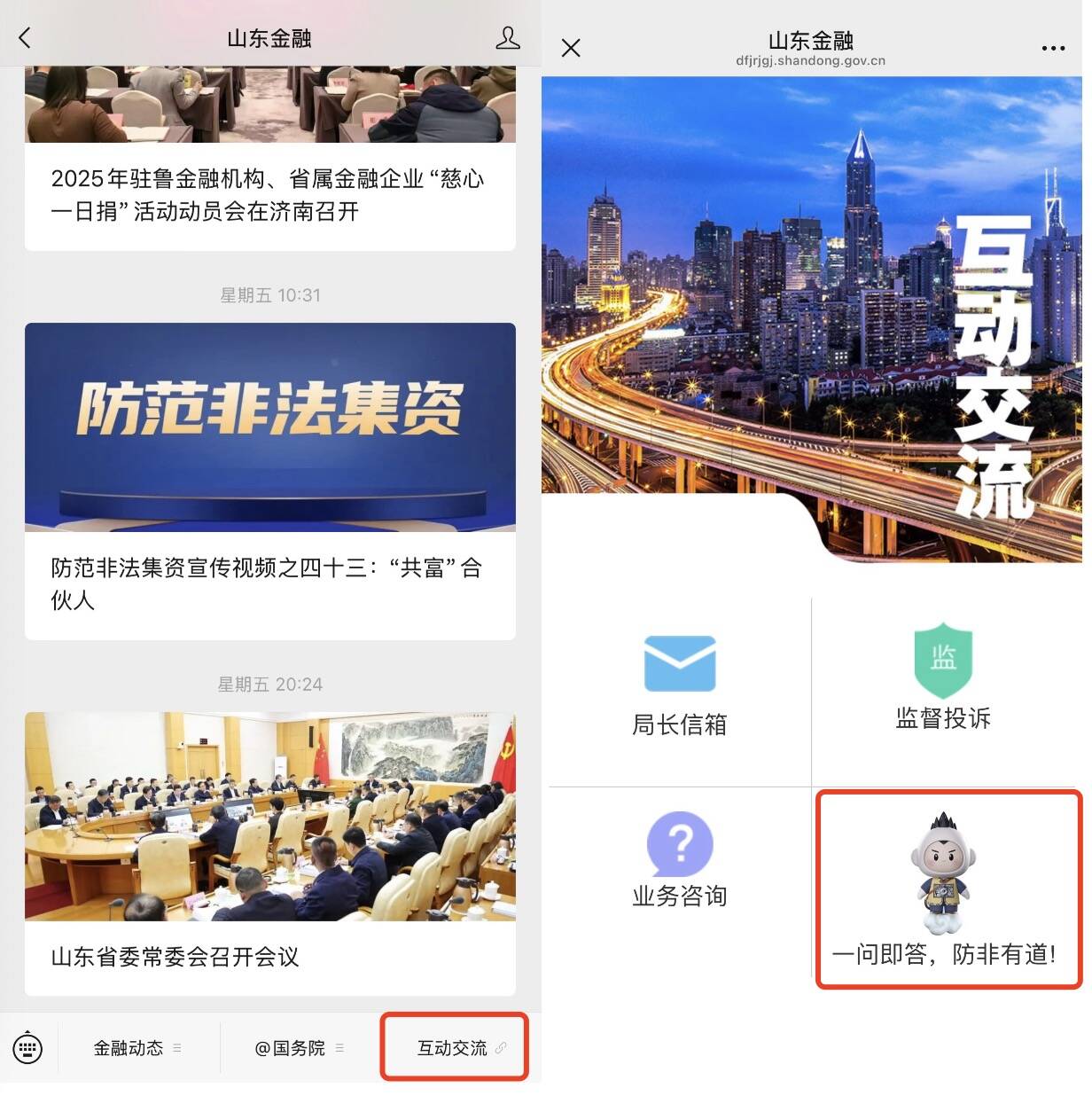Go back from the 山东金融 chat

click(x=25, y=38)
